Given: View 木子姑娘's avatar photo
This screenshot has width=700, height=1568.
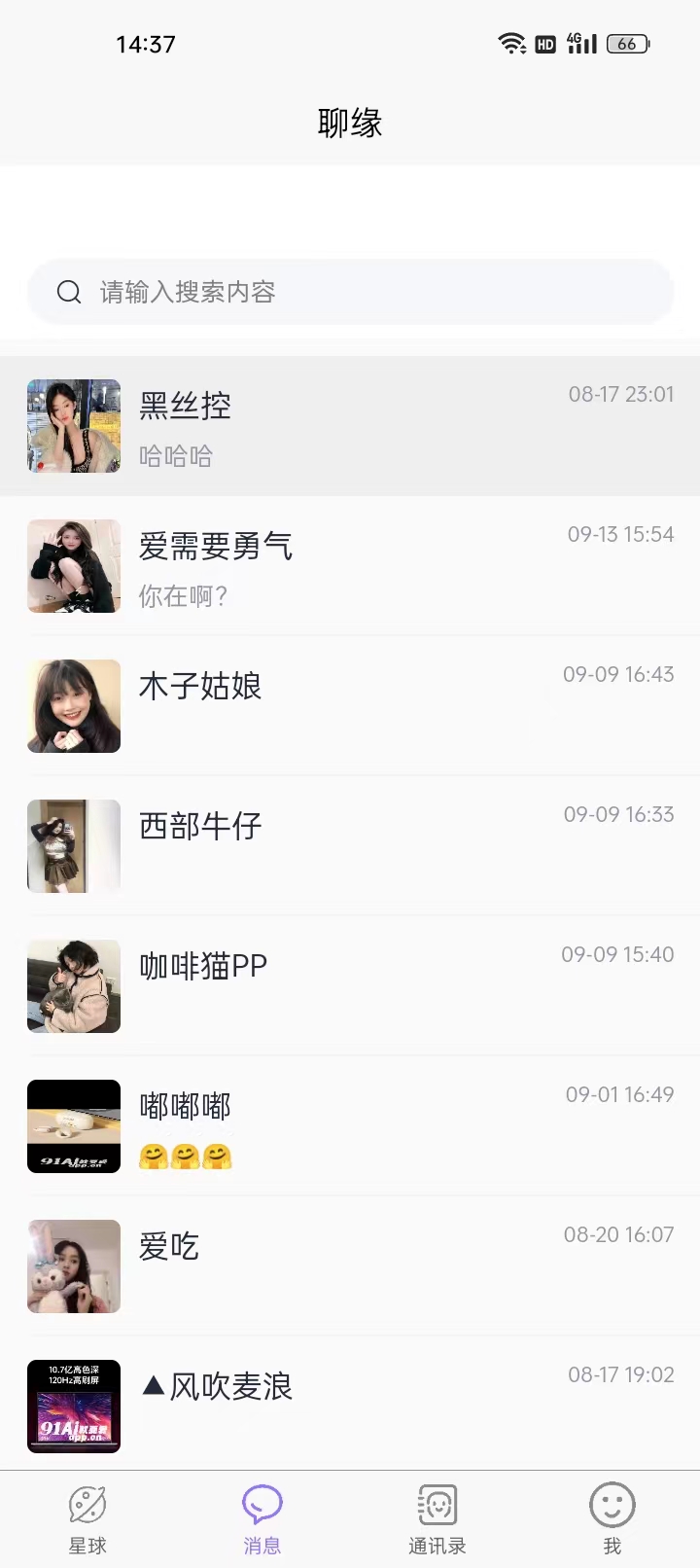Looking at the screenshot, I should point(74,706).
